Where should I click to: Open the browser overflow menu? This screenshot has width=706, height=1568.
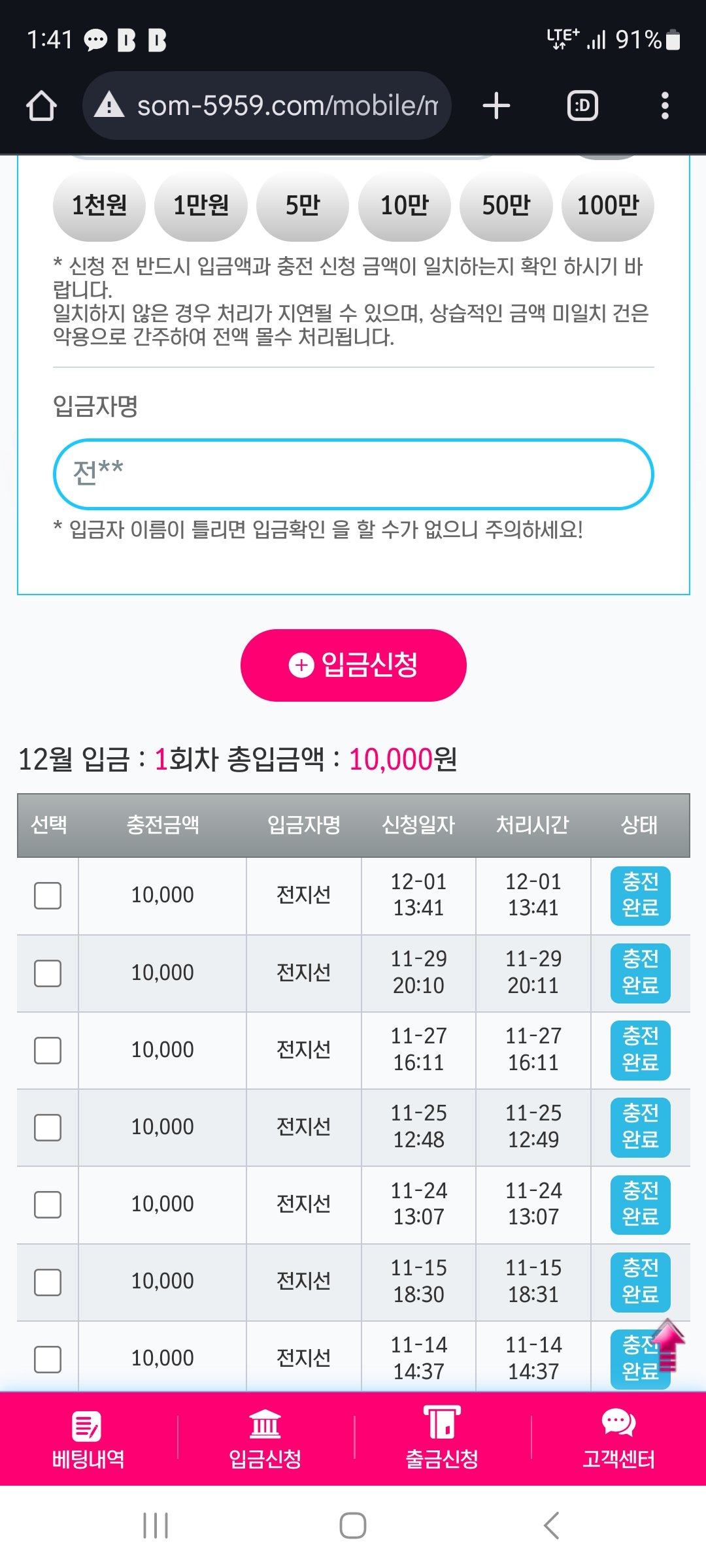click(x=665, y=106)
